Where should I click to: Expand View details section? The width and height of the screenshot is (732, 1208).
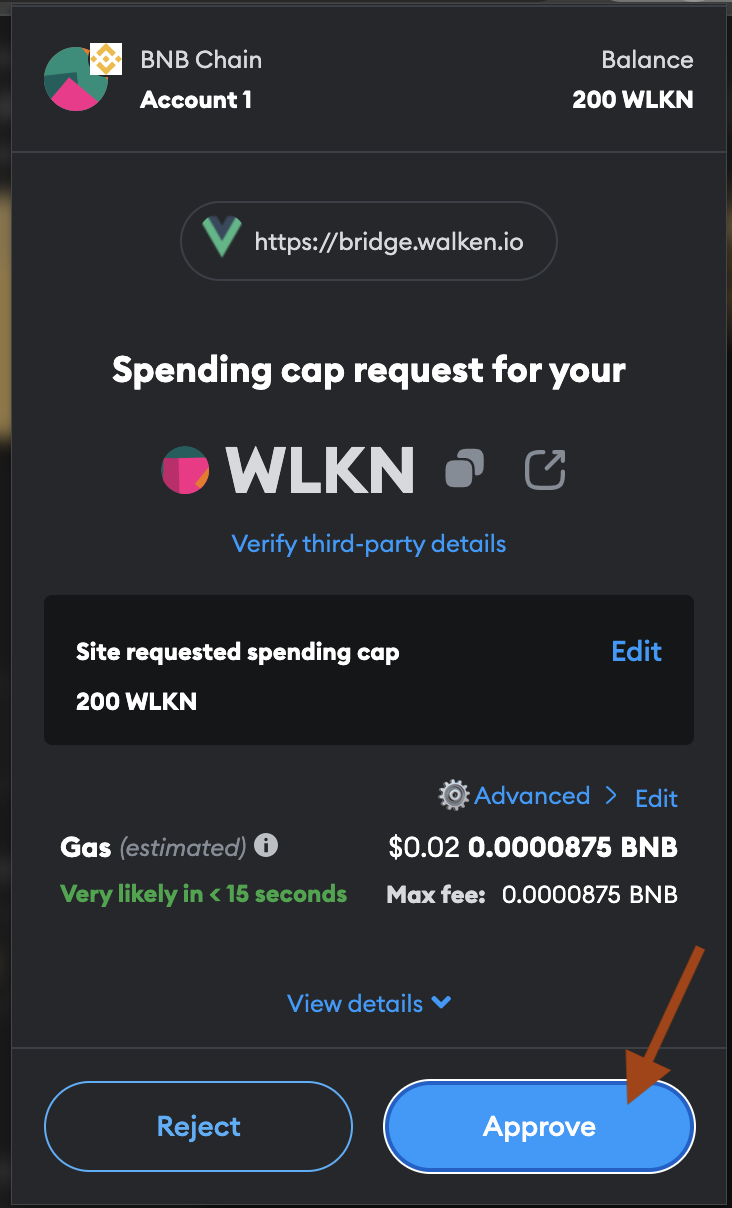[368, 1003]
